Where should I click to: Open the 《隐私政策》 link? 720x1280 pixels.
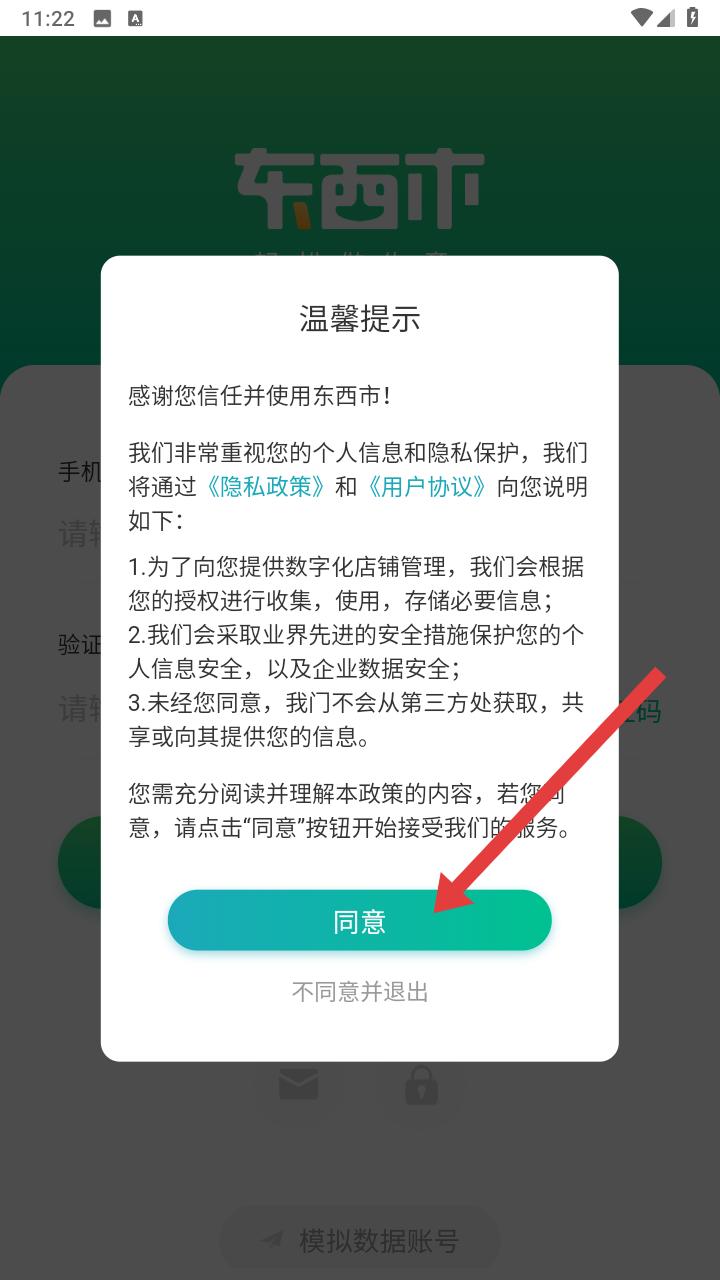tap(266, 487)
